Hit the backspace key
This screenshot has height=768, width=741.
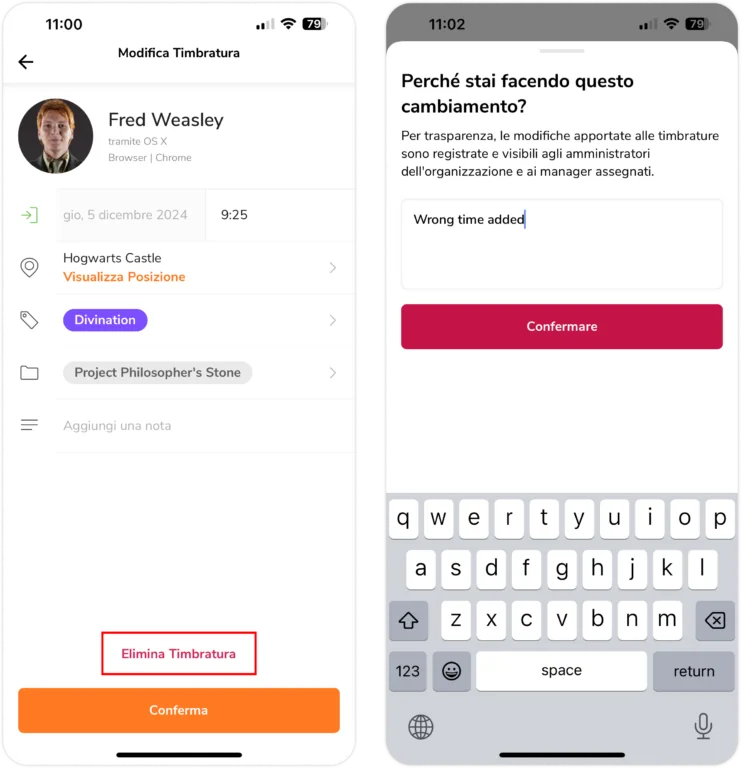pyautogui.click(x=714, y=621)
